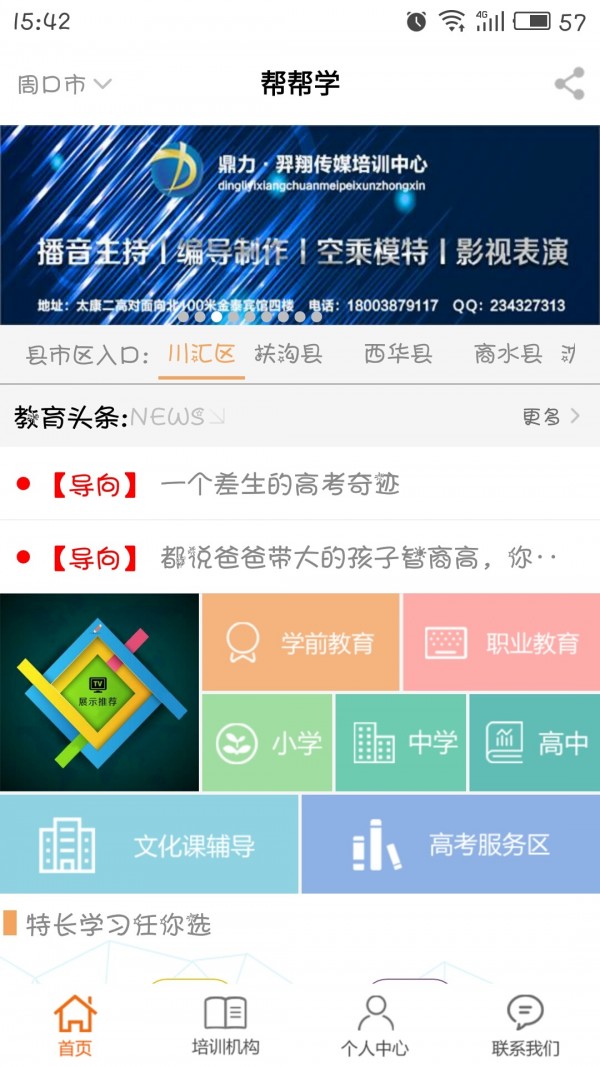
Task: Switch to 培训机构 tab
Action: [x=225, y=1025]
